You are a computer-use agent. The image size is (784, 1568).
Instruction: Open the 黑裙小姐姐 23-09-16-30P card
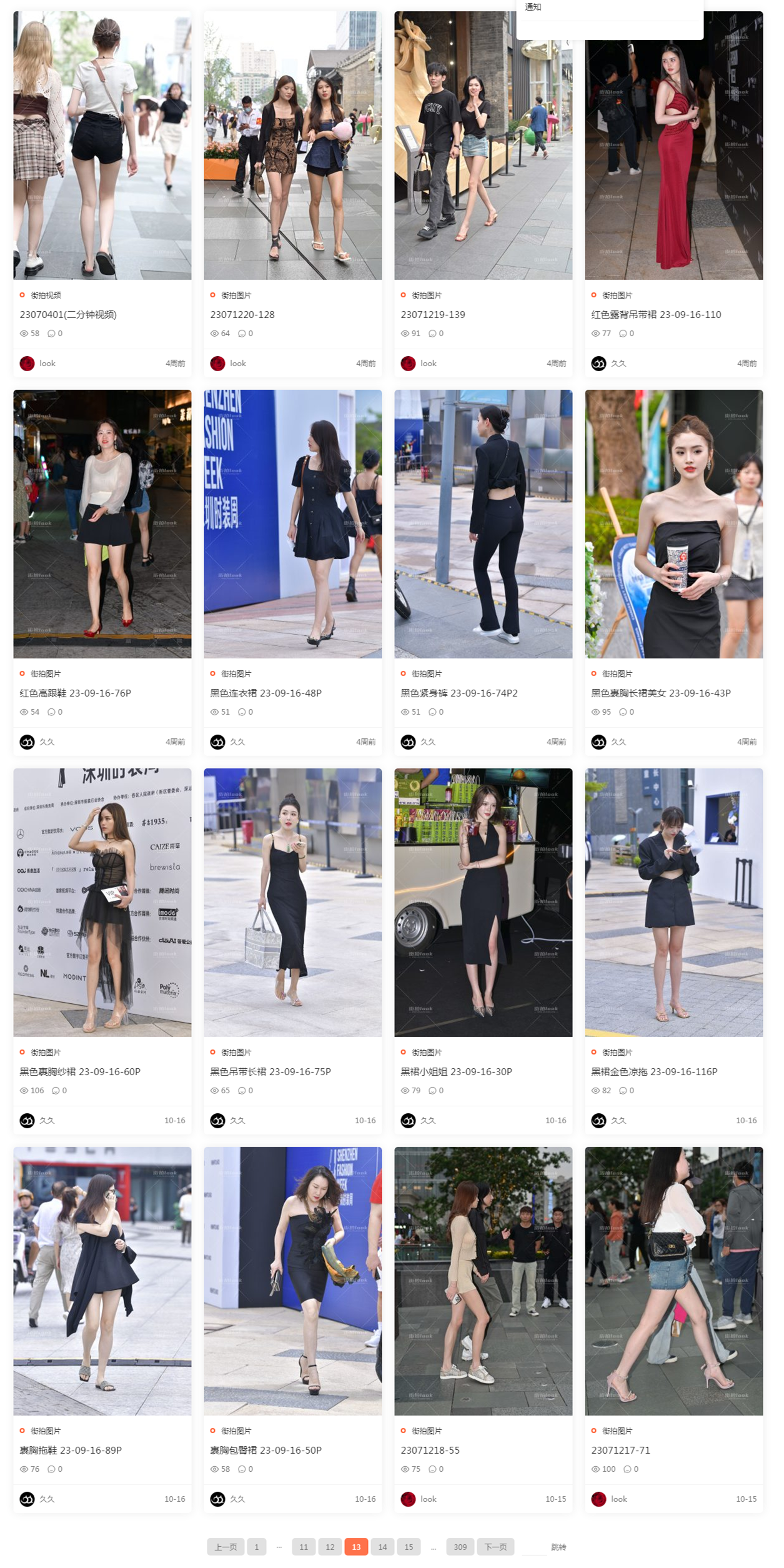(456, 1071)
